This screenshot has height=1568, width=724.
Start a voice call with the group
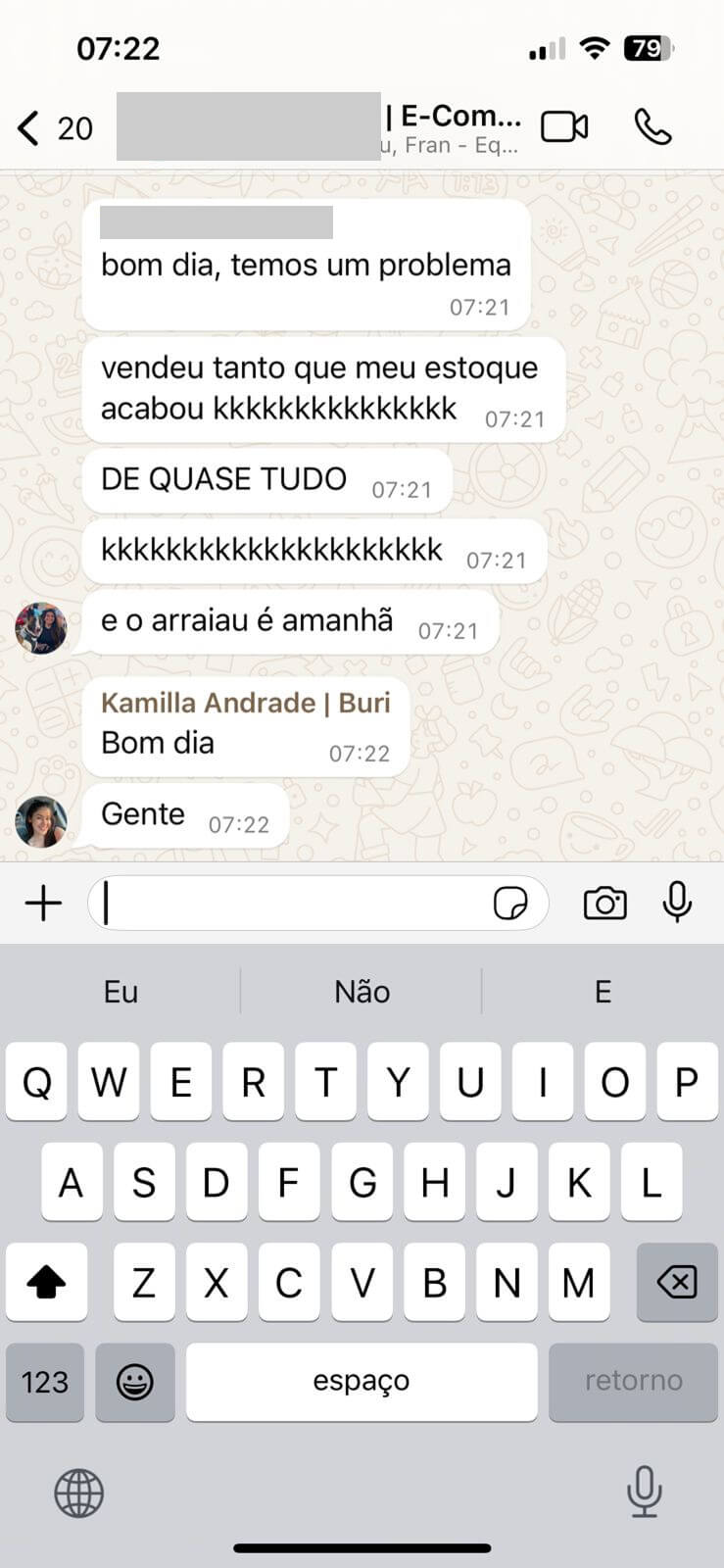pyautogui.click(x=653, y=126)
